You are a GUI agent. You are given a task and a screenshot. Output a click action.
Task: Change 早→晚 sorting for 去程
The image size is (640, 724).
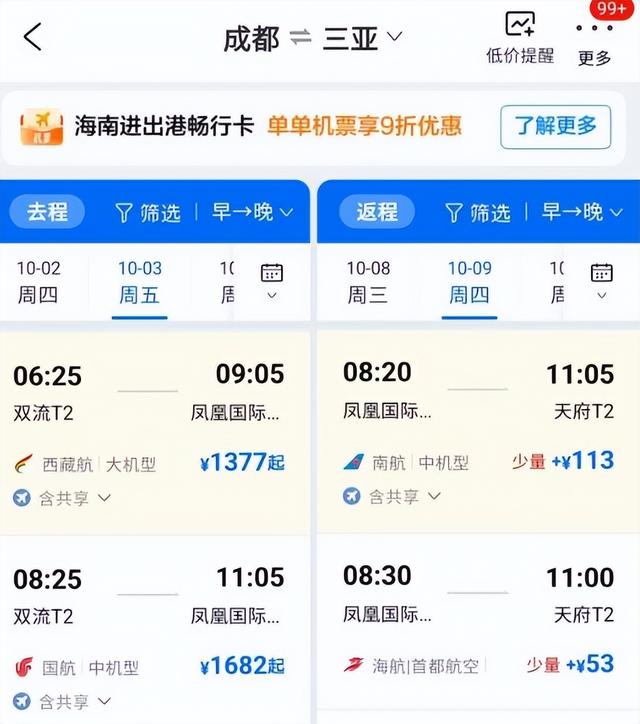click(x=252, y=212)
